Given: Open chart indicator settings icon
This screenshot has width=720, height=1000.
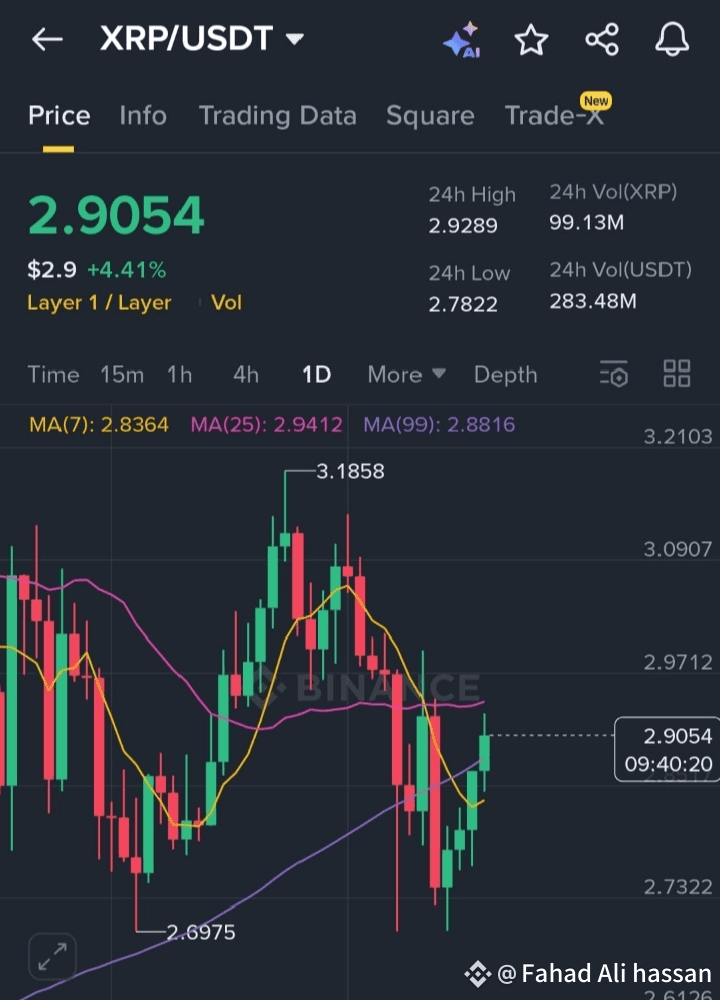Looking at the screenshot, I should (x=614, y=375).
